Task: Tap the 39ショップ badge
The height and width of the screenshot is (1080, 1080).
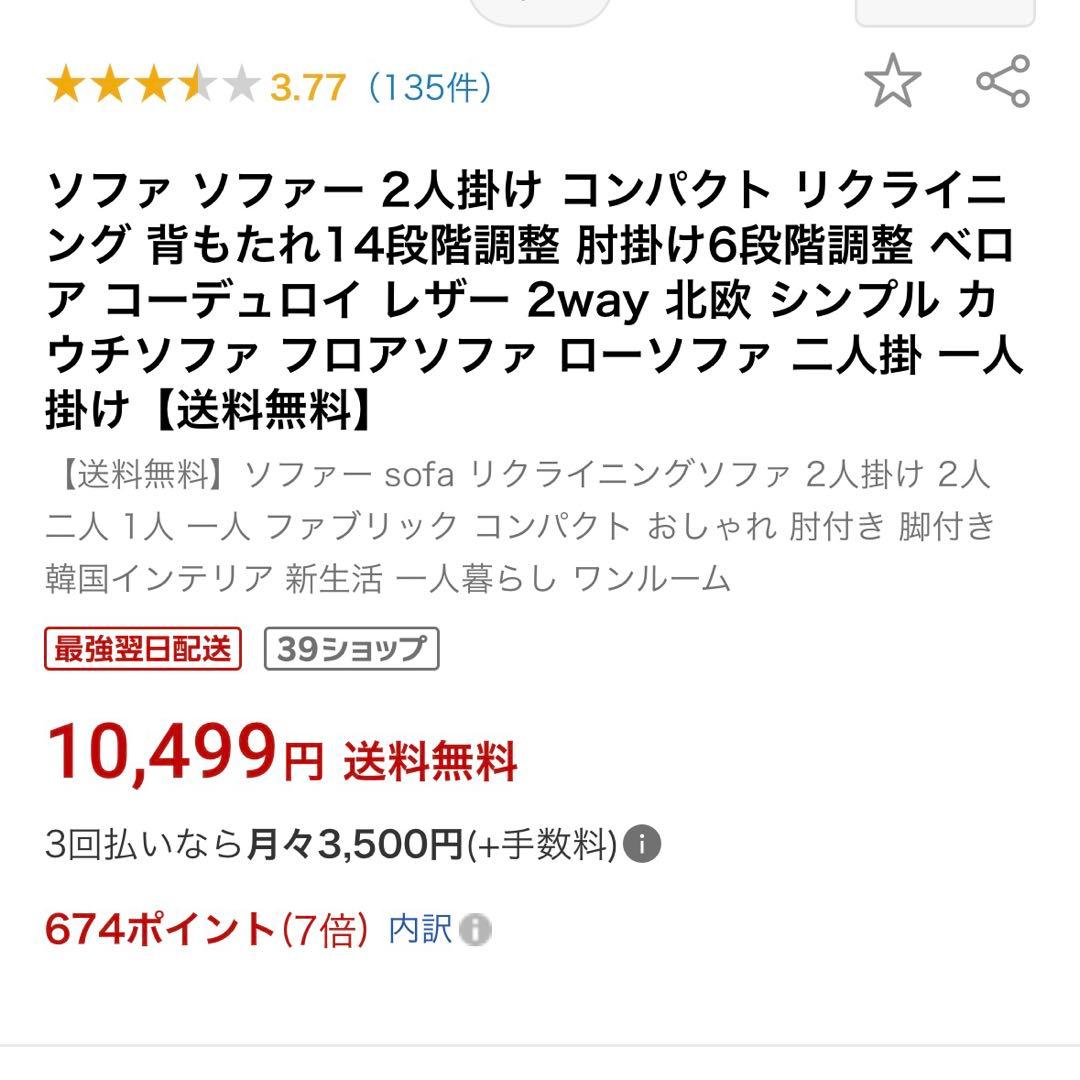Action: (352, 650)
